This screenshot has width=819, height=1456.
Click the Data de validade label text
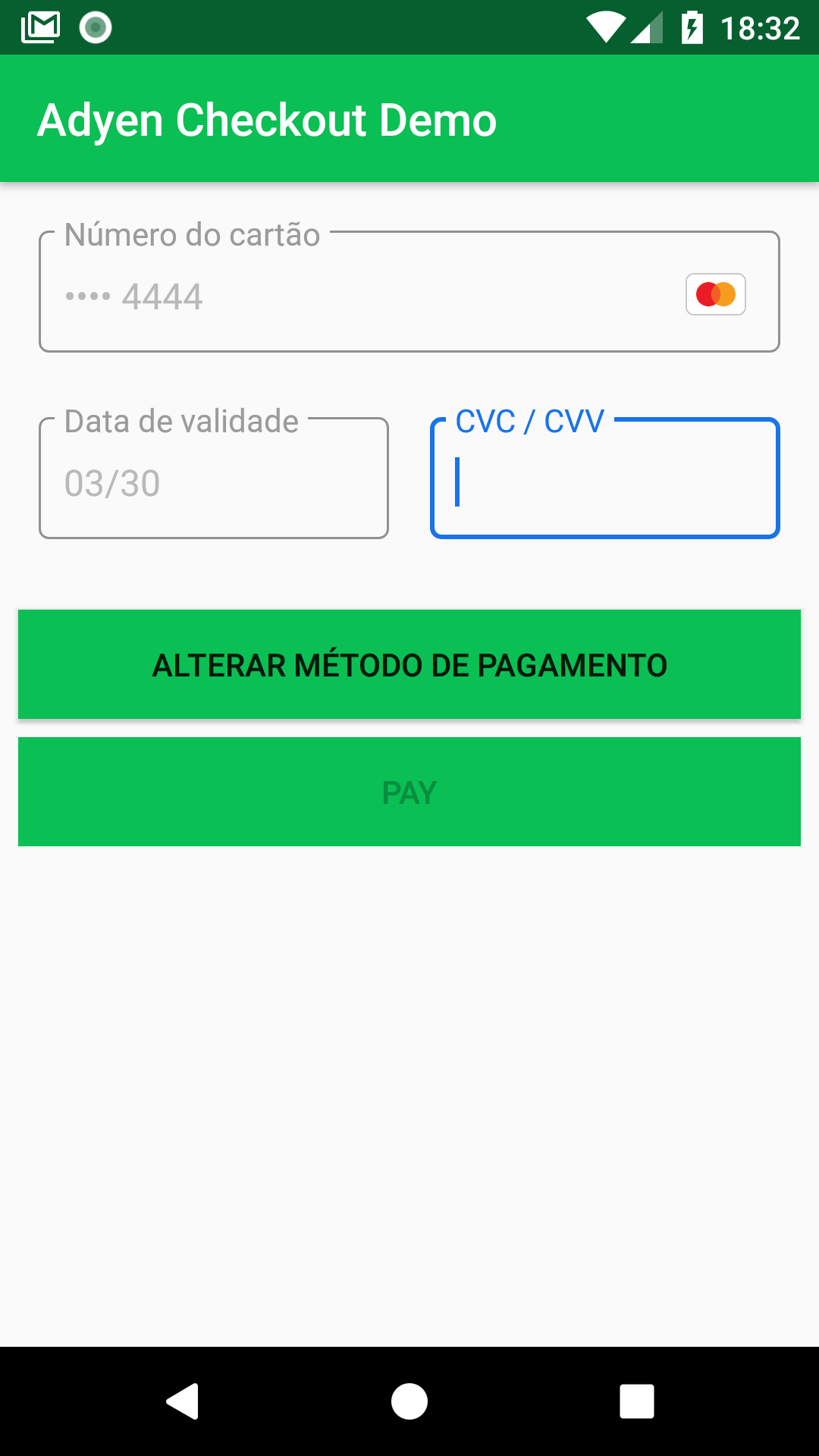[180, 422]
